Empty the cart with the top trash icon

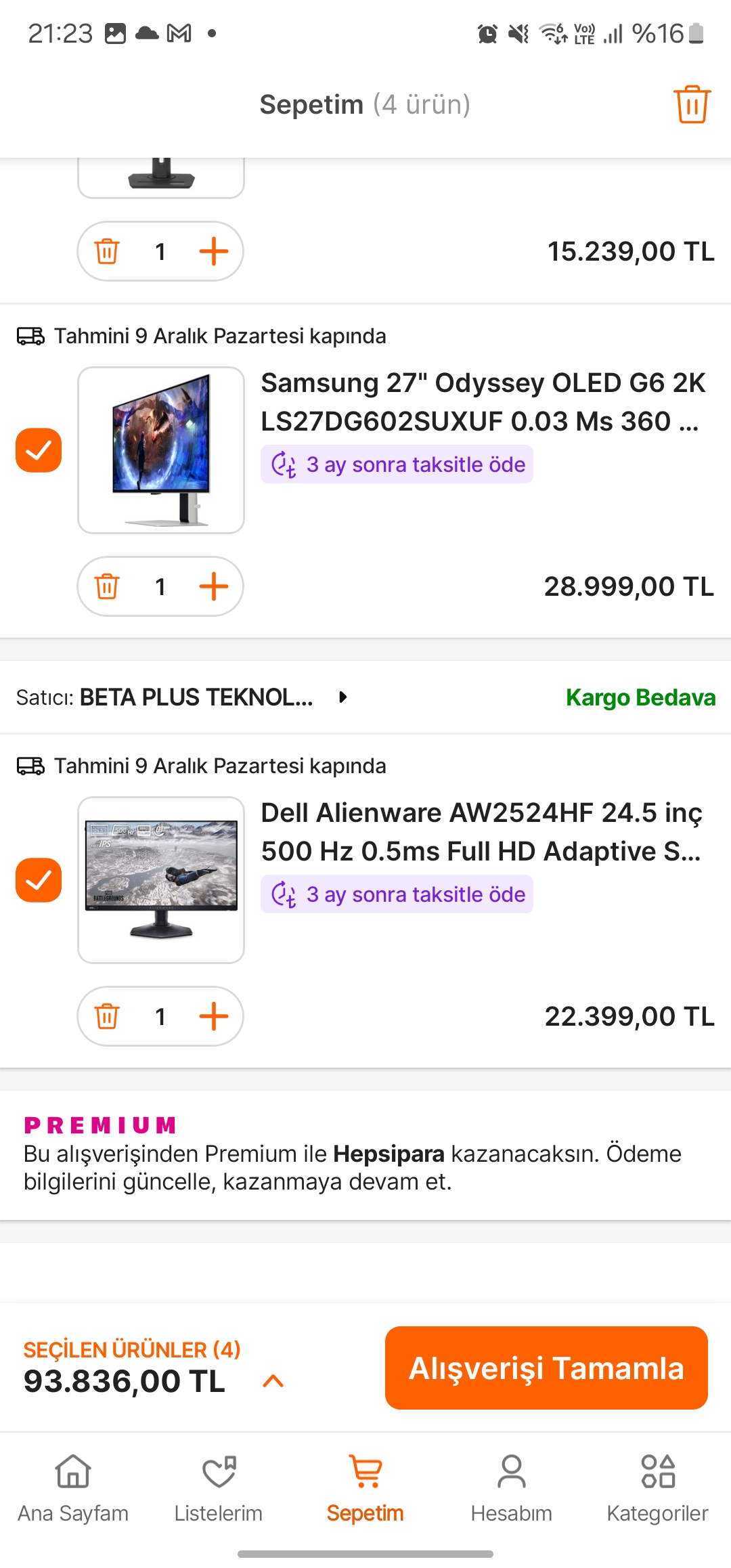pos(691,104)
